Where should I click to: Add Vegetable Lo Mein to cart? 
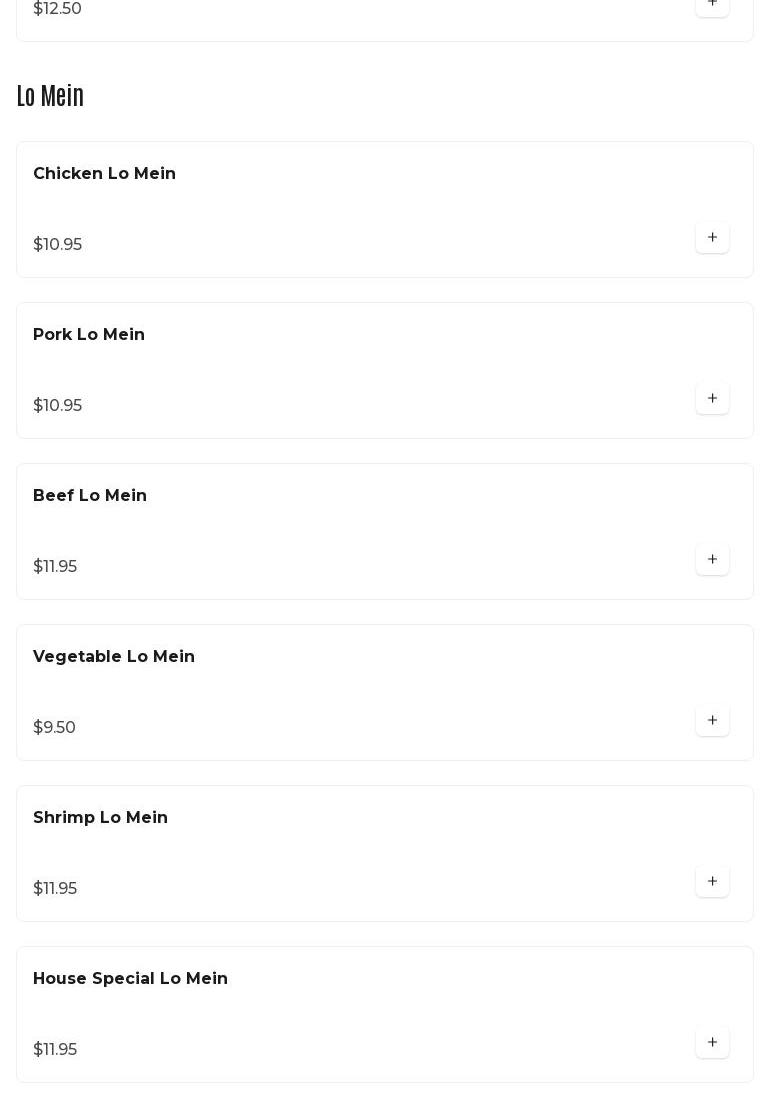point(712,721)
